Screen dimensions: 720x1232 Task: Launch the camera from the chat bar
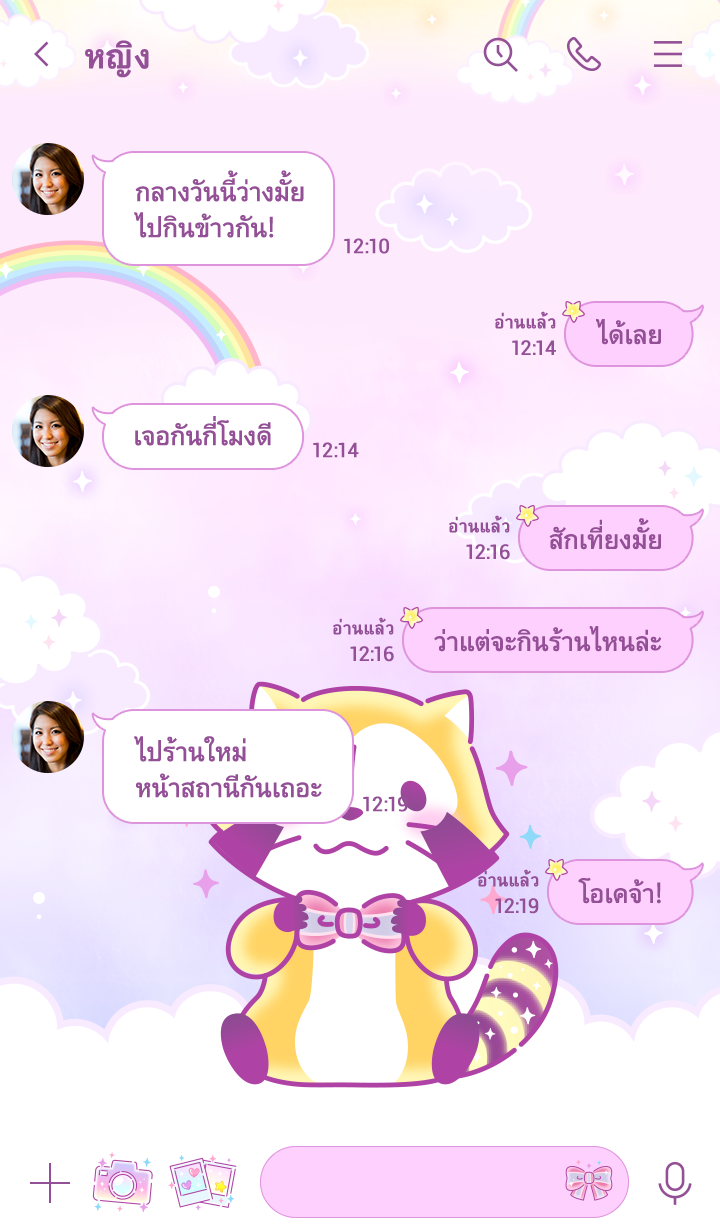coord(122,1183)
